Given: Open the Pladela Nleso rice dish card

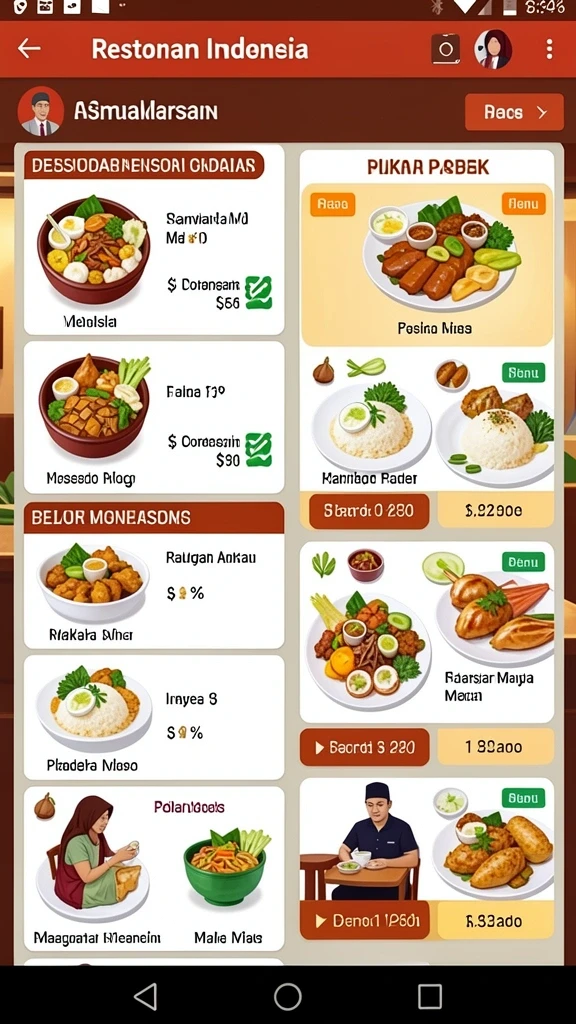Looking at the screenshot, I should point(154,718).
